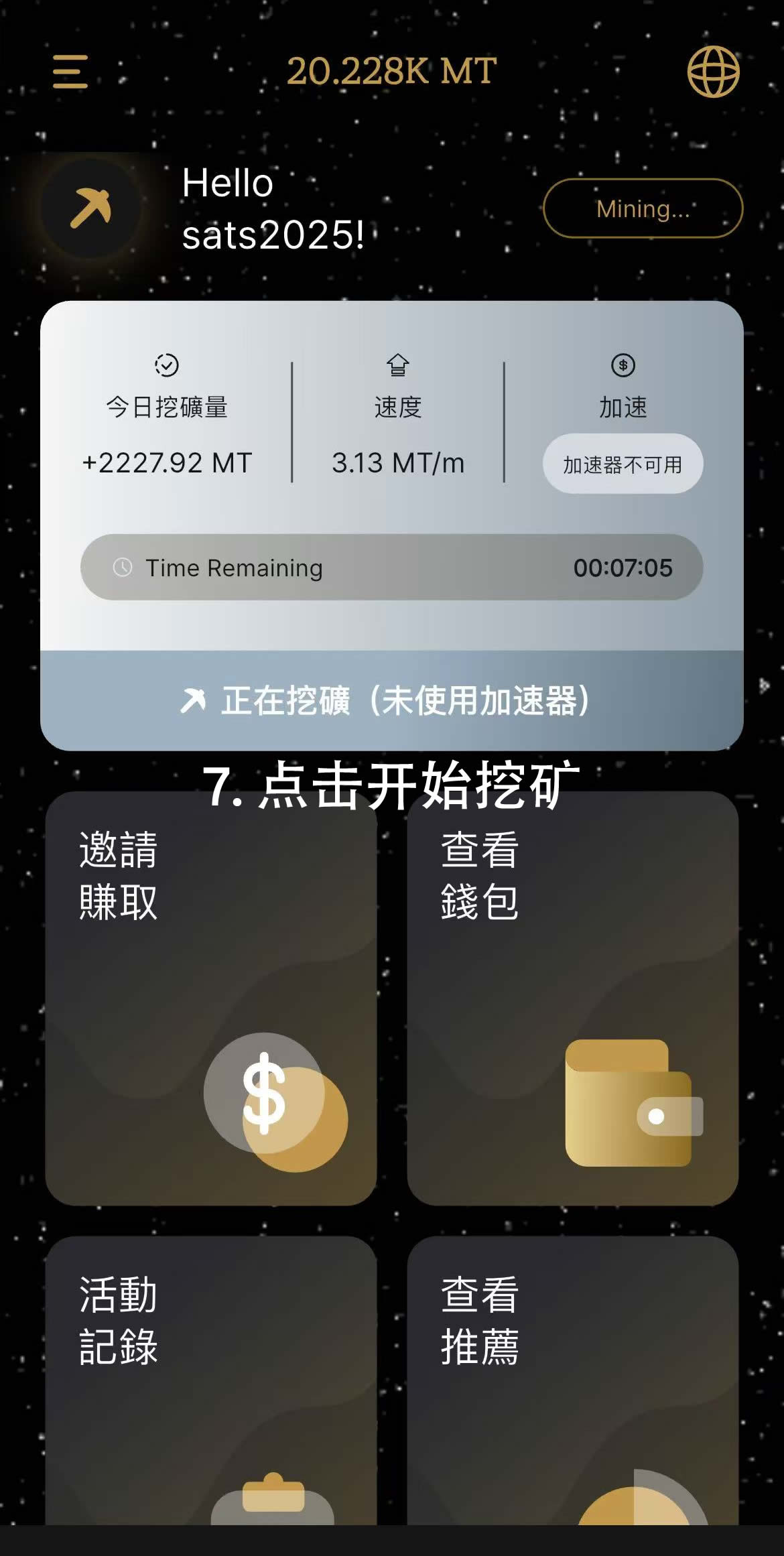Tap the 正在挖礦 mining bar

(x=392, y=700)
